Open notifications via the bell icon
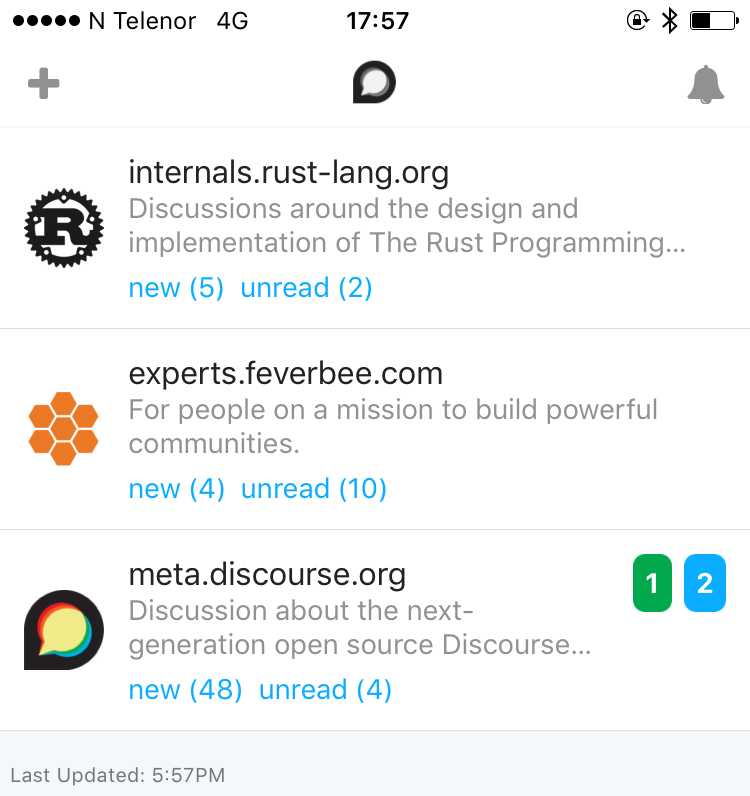Screen dimensions: 750x796 click(707, 85)
